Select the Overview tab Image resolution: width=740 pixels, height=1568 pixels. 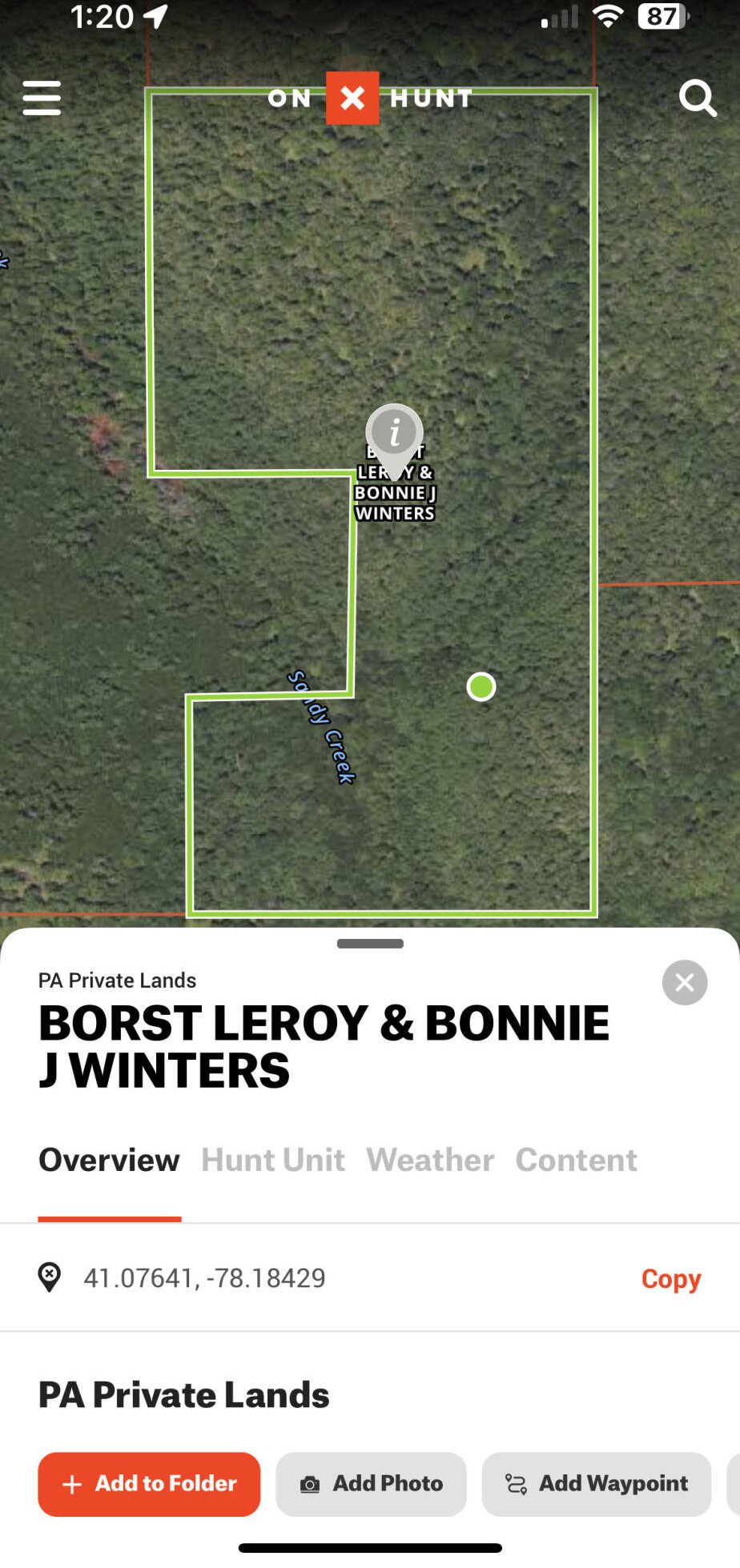[109, 1160]
